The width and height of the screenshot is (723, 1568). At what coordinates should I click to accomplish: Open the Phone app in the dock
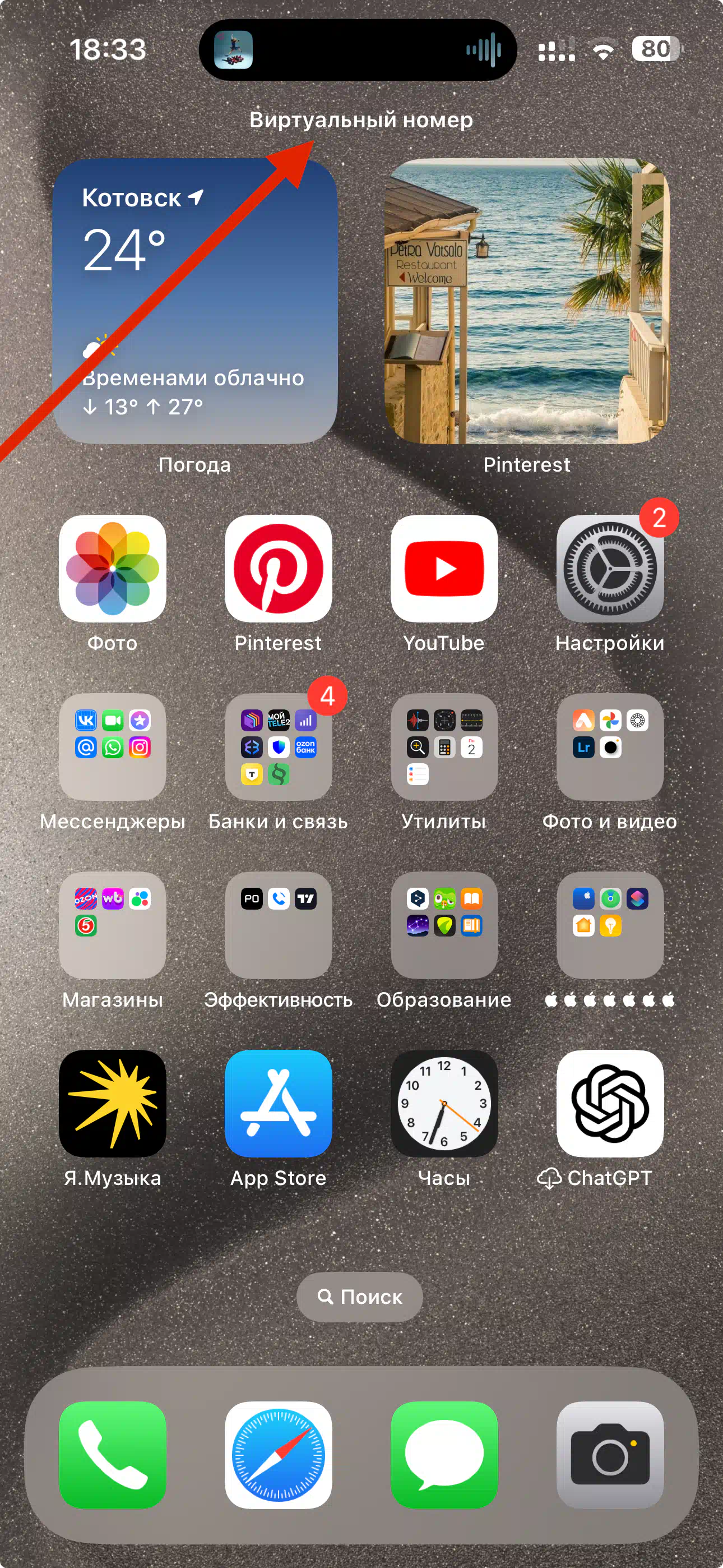pos(113,1455)
